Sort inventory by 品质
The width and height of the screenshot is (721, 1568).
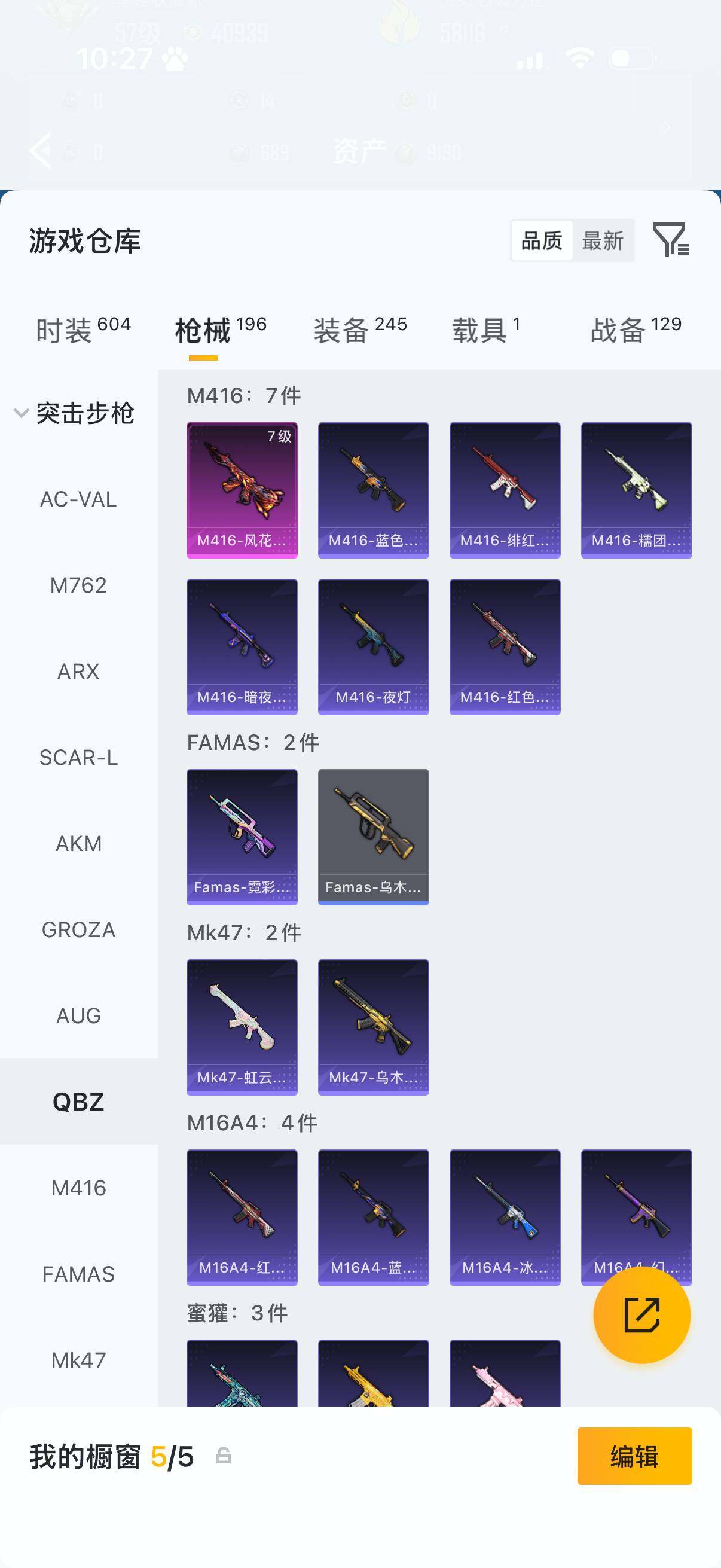[542, 240]
